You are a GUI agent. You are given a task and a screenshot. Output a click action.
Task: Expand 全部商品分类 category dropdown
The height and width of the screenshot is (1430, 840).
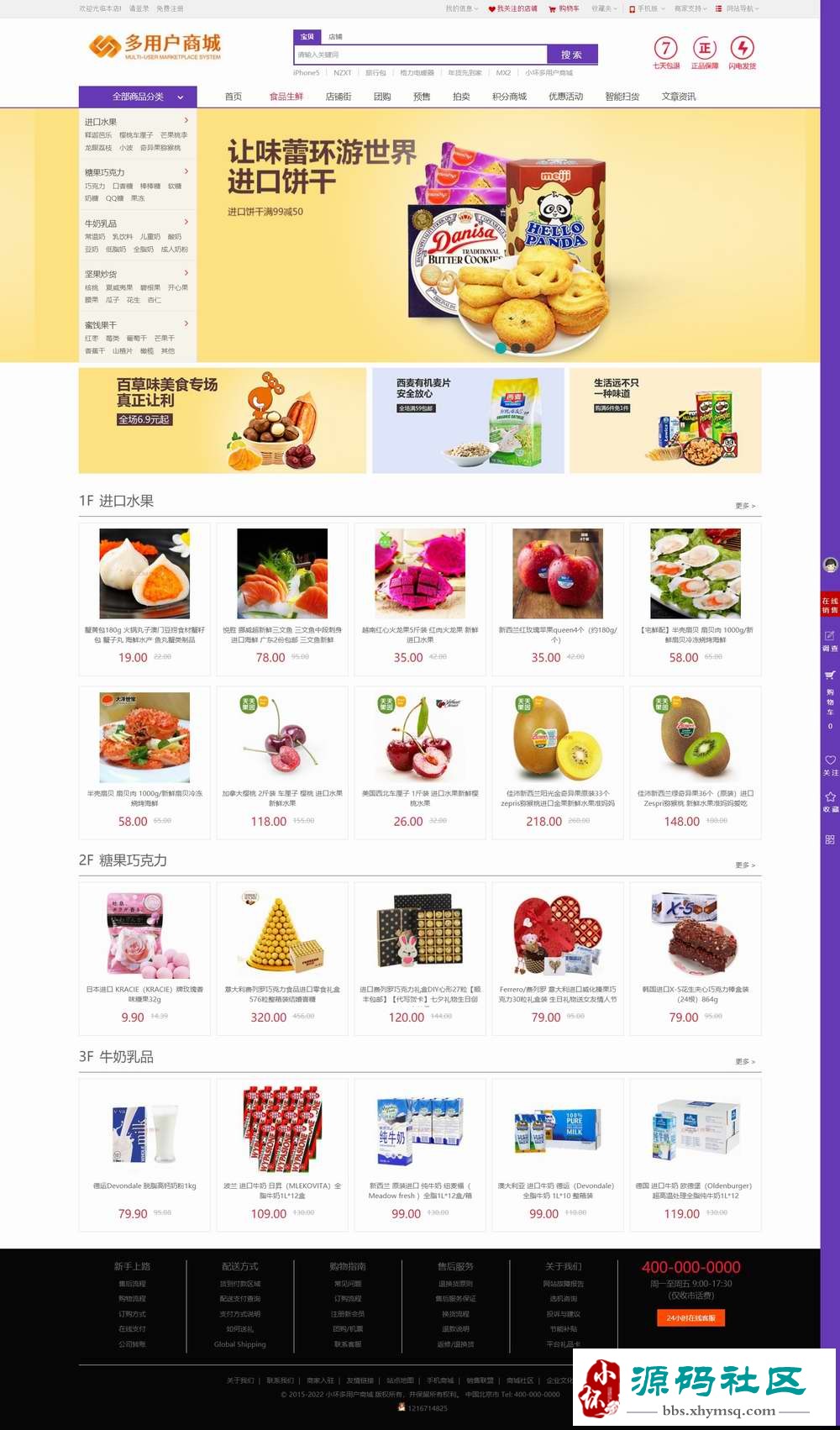coord(138,97)
